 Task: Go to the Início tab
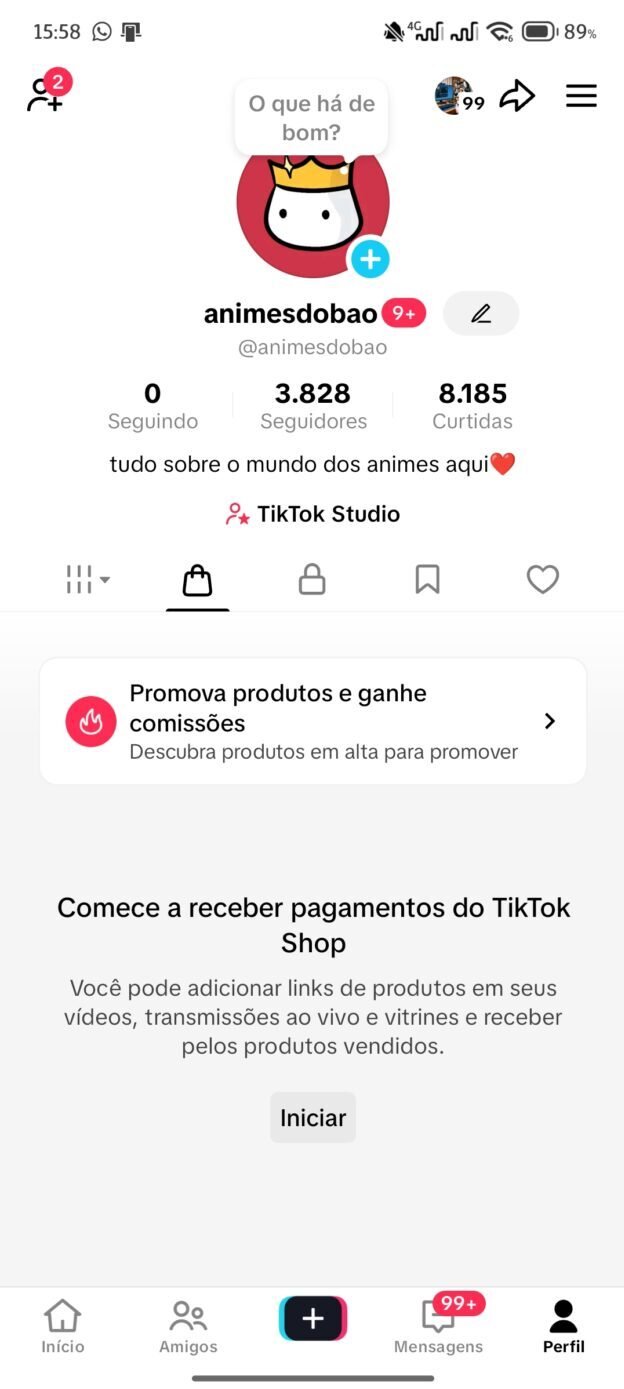click(63, 1326)
